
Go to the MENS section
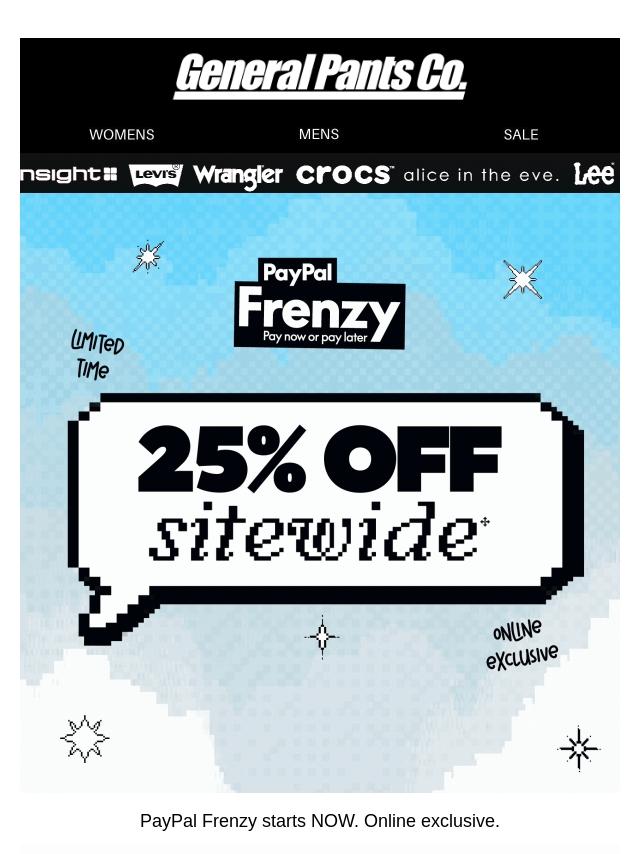tap(319, 134)
